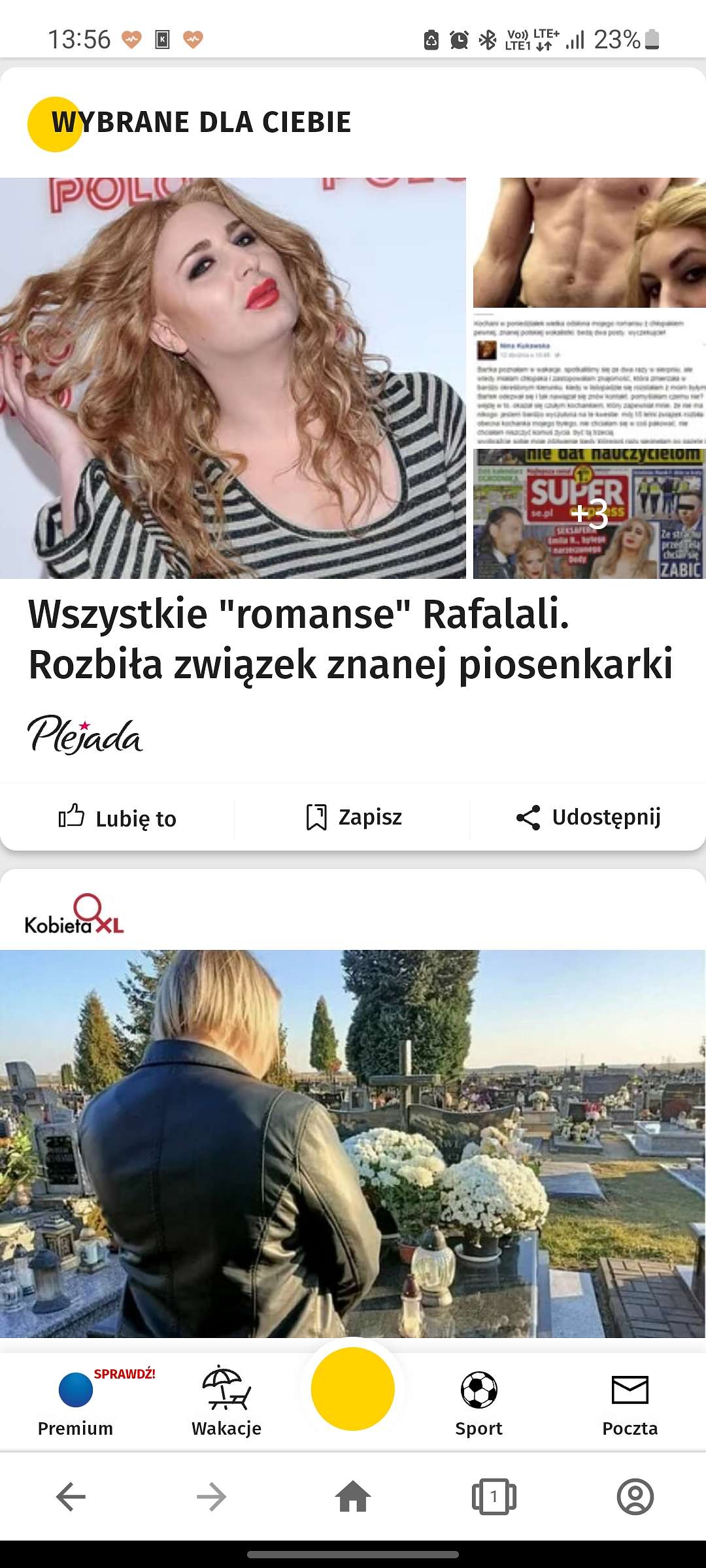Open the browser account profile icon
Screen dimensions: 706x1568
pos(635,1497)
